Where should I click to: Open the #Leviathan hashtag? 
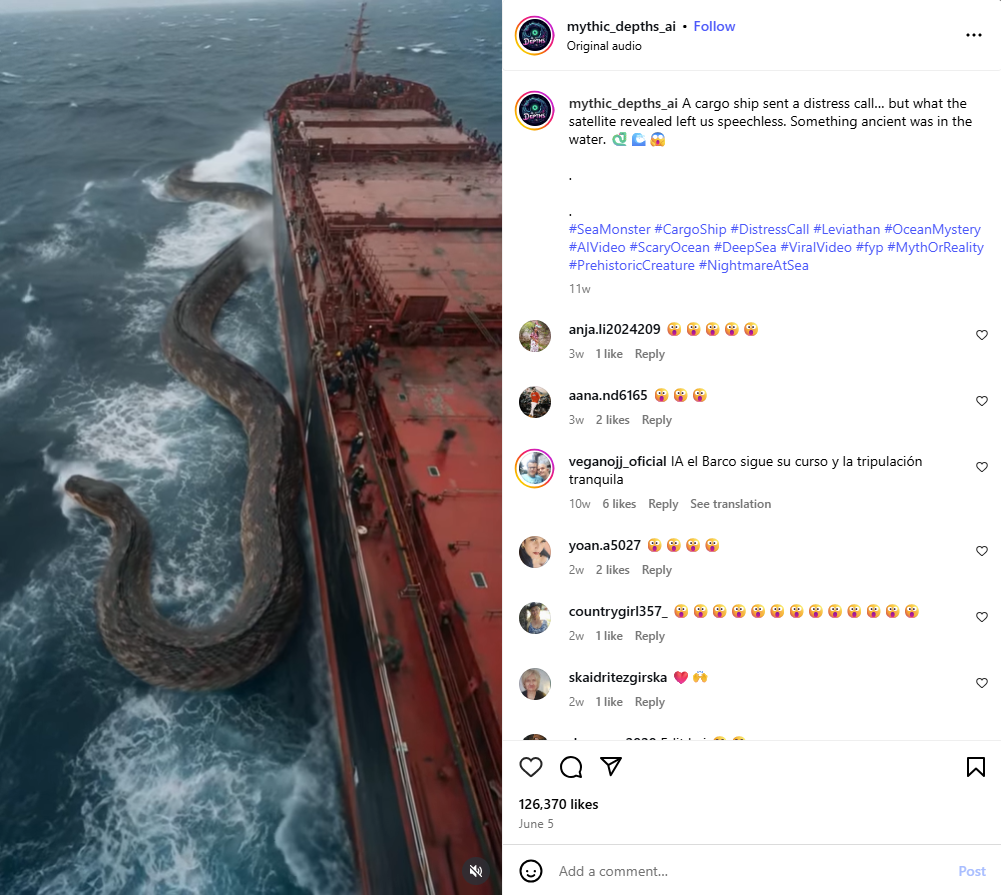point(845,230)
